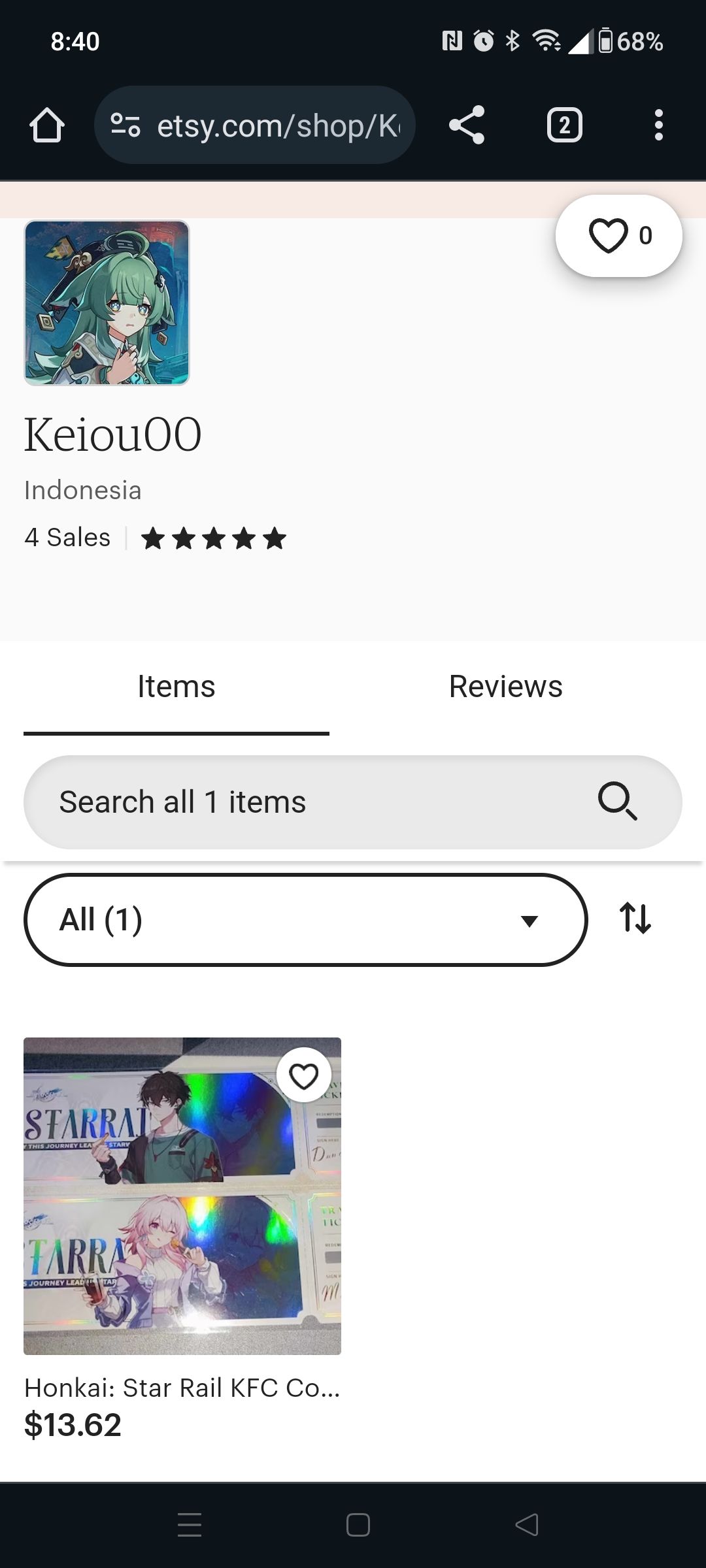This screenshot has height=1568, width=706.
Task: Open recent apps from the navigation bar
Action: tap(190, 1525)
